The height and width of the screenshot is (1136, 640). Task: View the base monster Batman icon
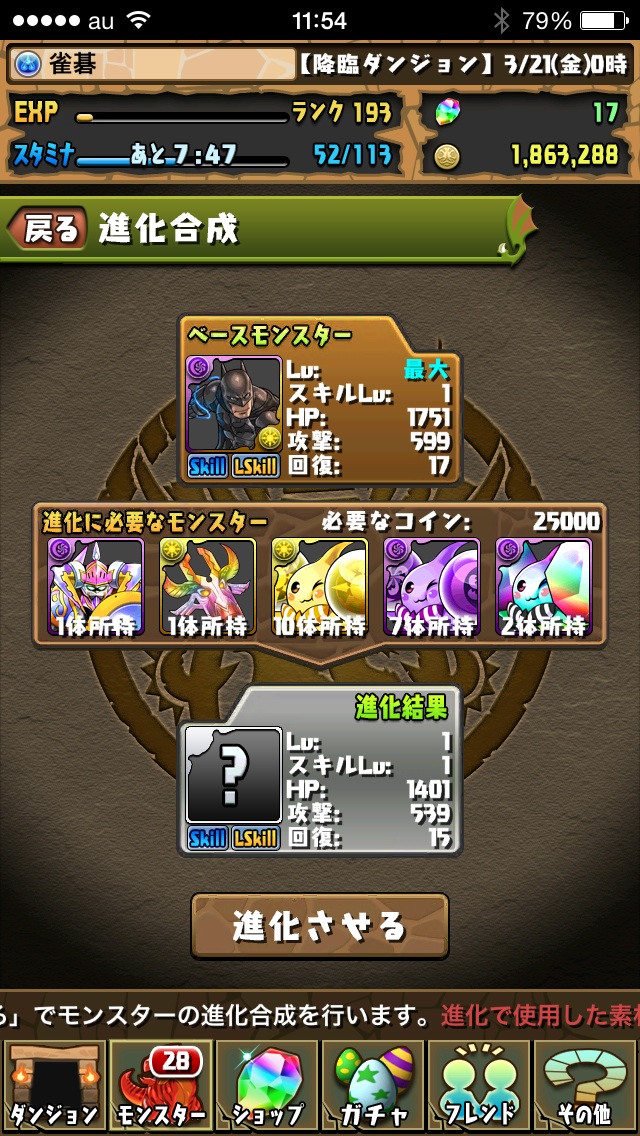click(x=234, y=405)
